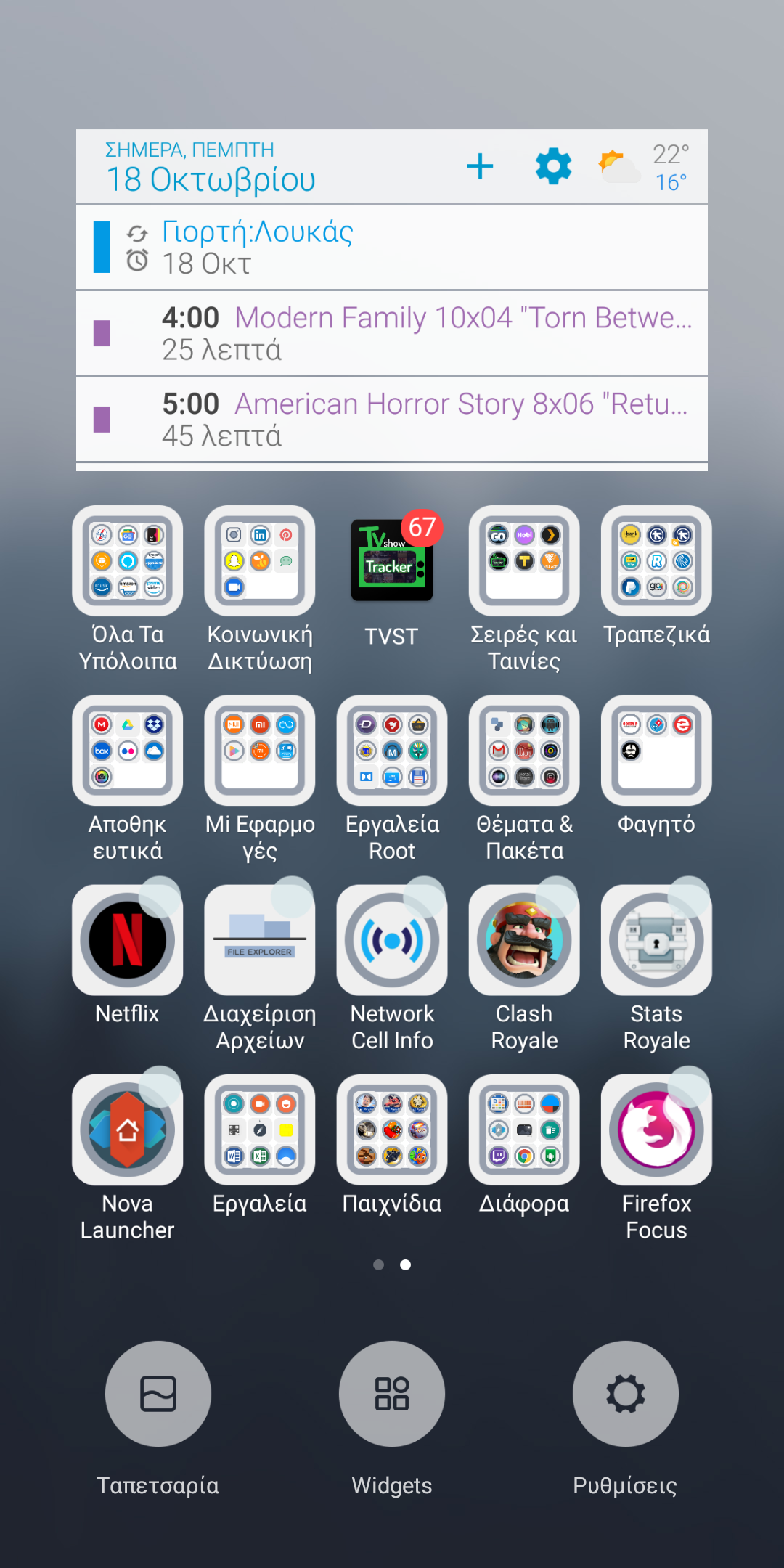Screen dimensions: 784x1568
Task: Launch Netflix
Action: tap(128, 940)
